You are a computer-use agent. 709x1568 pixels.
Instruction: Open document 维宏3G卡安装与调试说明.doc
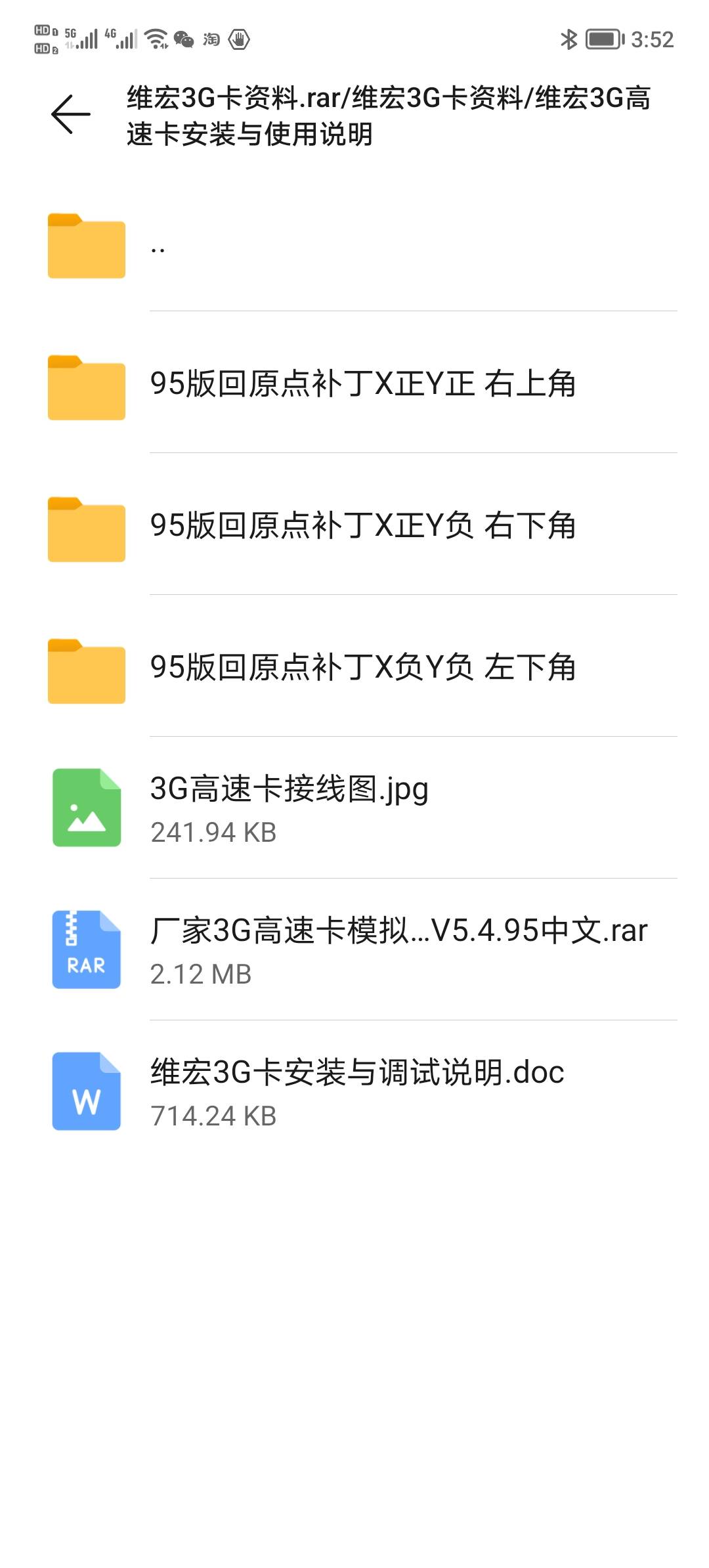[x=354, y=1091]
